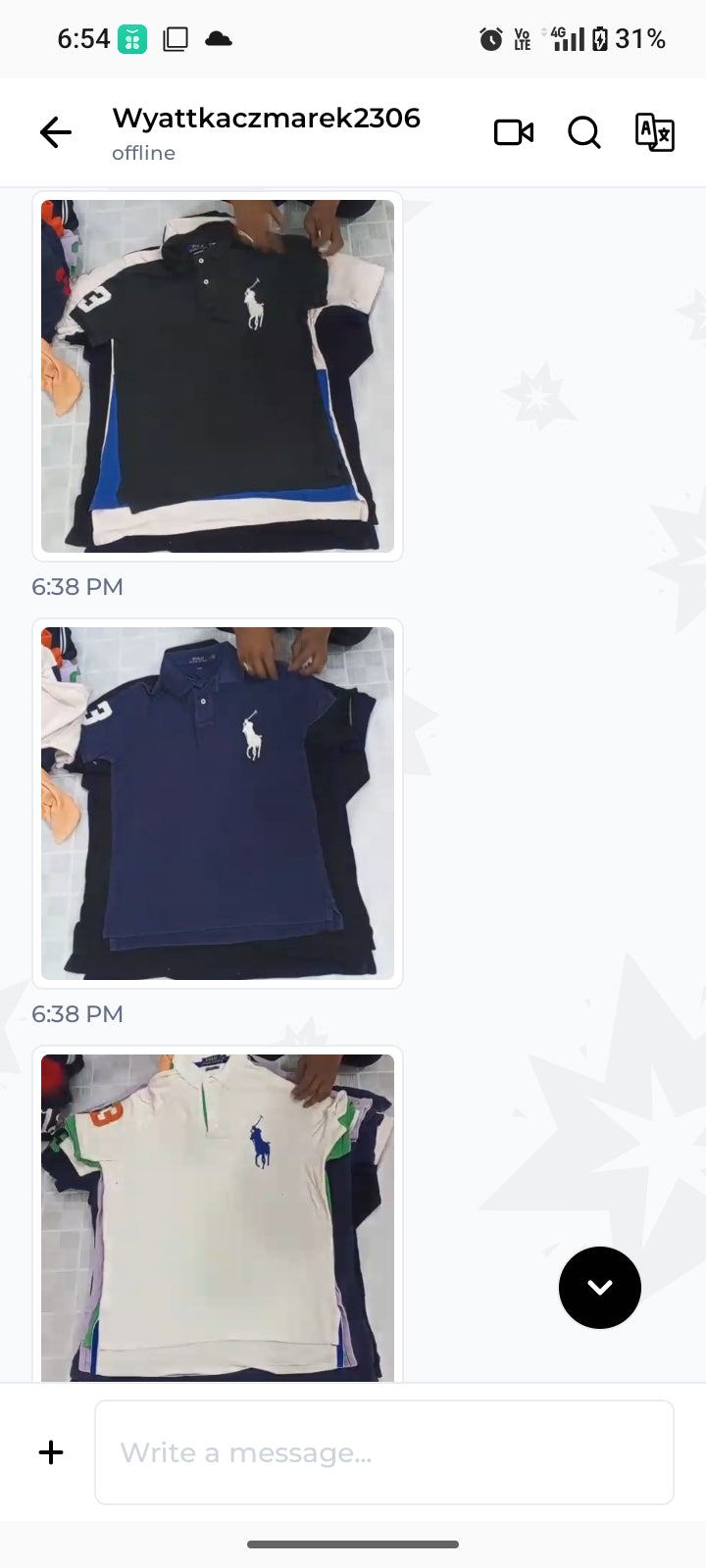Open the black polo shirt image
The width and height of the screenshot is (706, 1568).
point(218,376)
